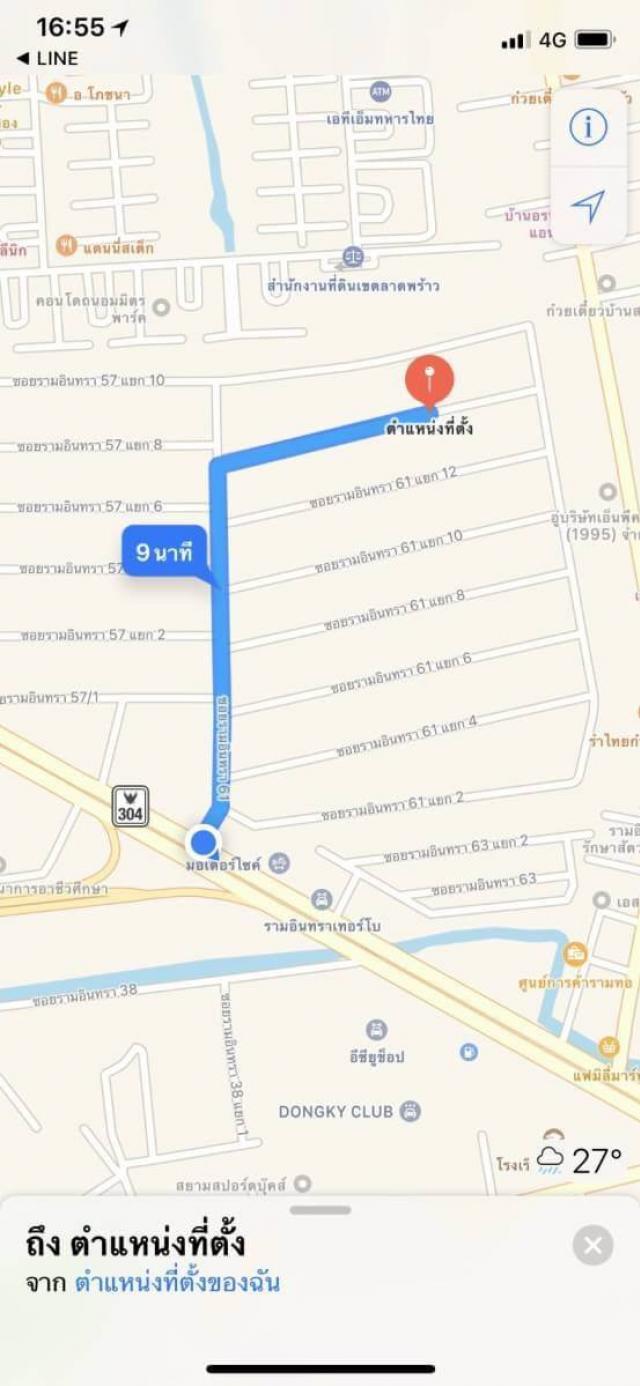Tap the แดนนี่สเต็ก restaurant marker
This screenshot has height=1386, width=640.
tap(67, 246)
